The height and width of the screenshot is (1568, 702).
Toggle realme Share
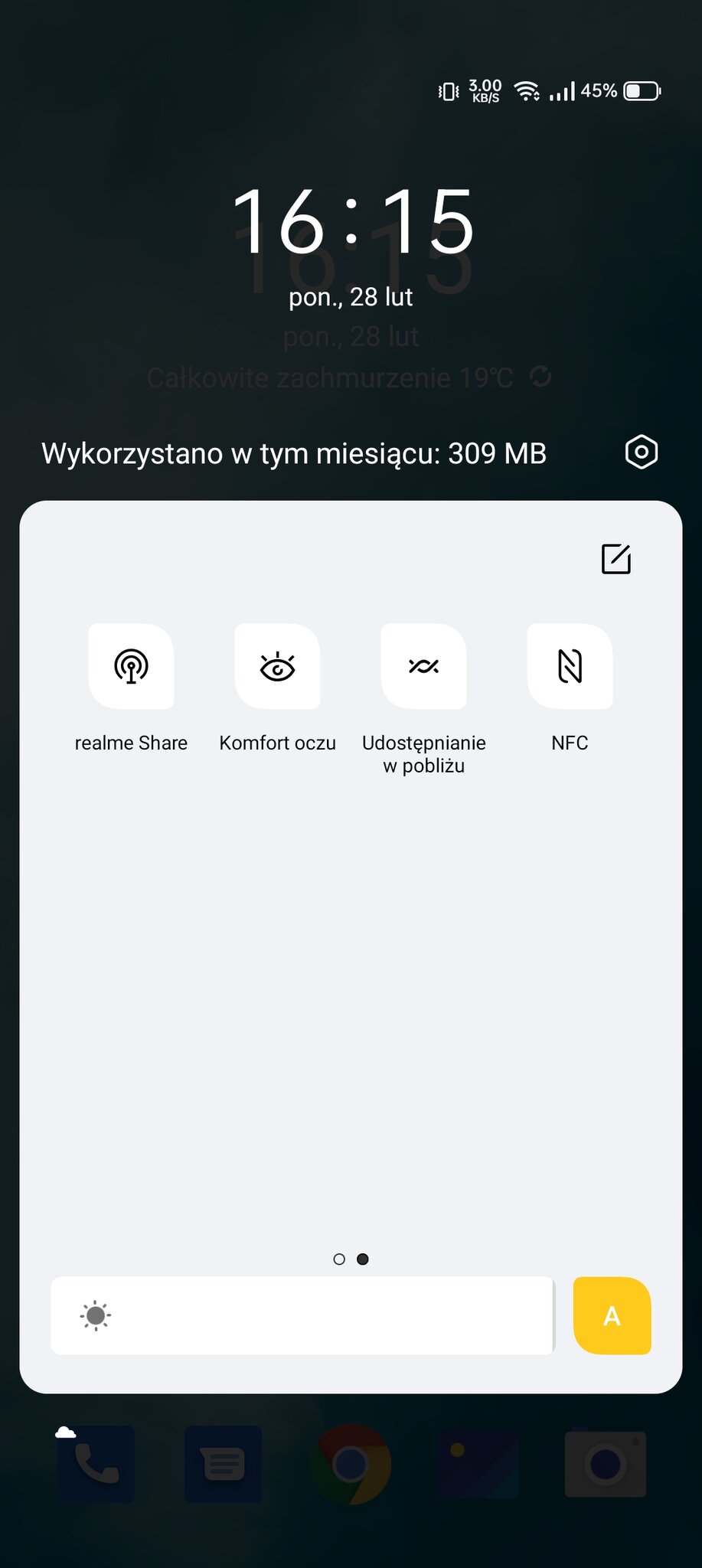click(131, 666)
